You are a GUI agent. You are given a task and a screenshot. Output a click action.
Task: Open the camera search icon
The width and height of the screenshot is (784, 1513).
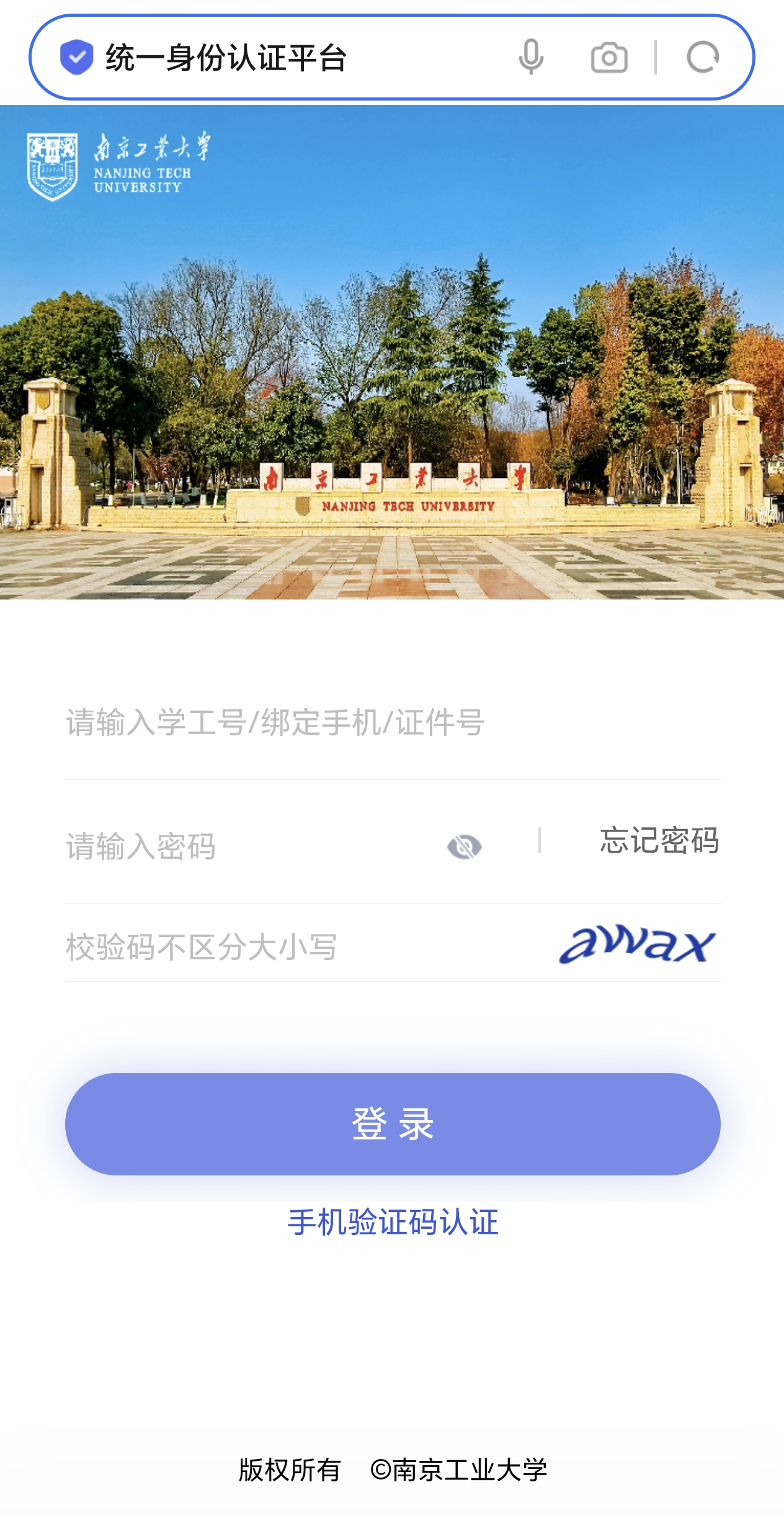point(608,58)
